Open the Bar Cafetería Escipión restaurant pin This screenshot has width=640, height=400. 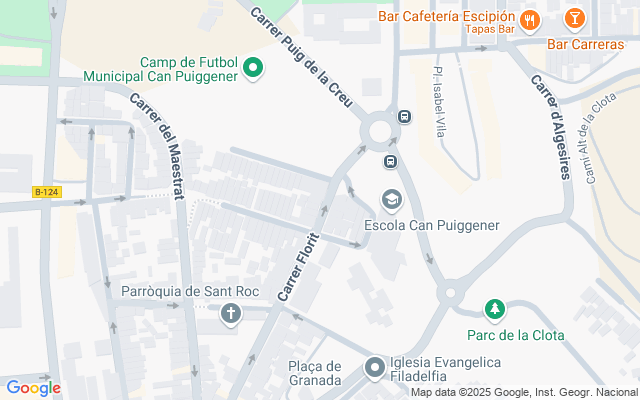tap(530, 18)
